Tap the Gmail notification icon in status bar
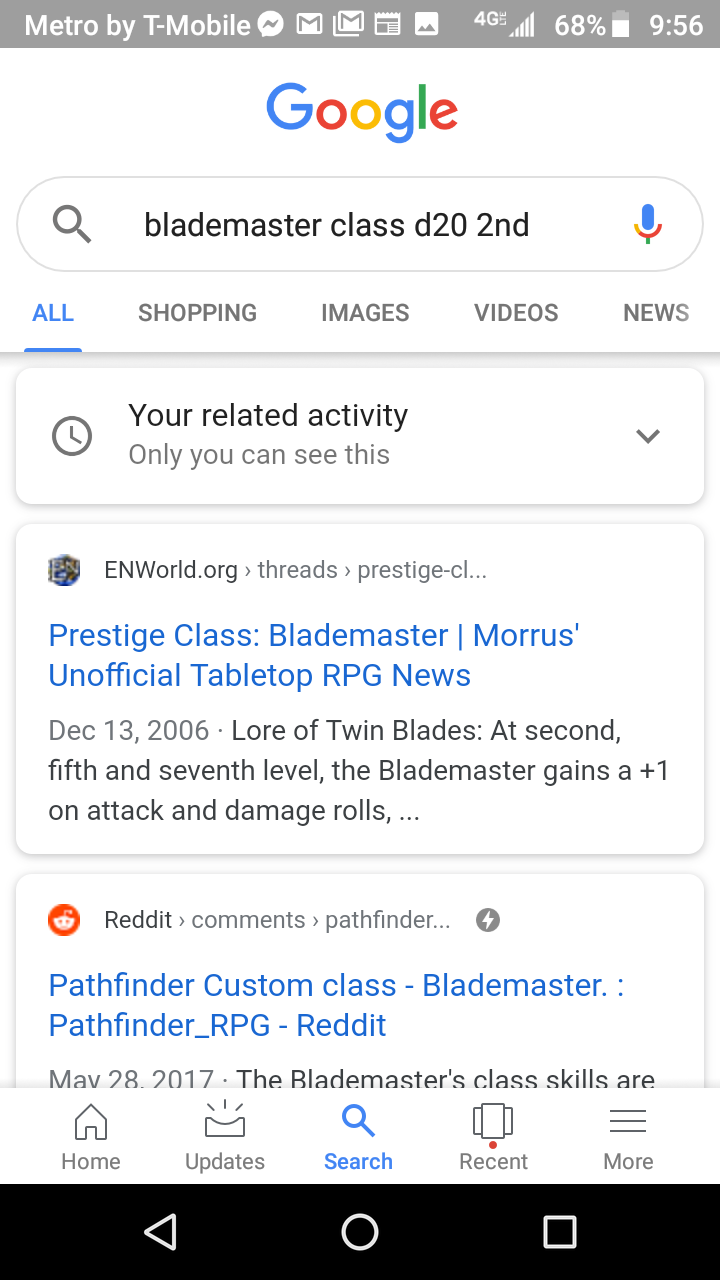The width and height of the screenshot is (720, 1280). 308,22
